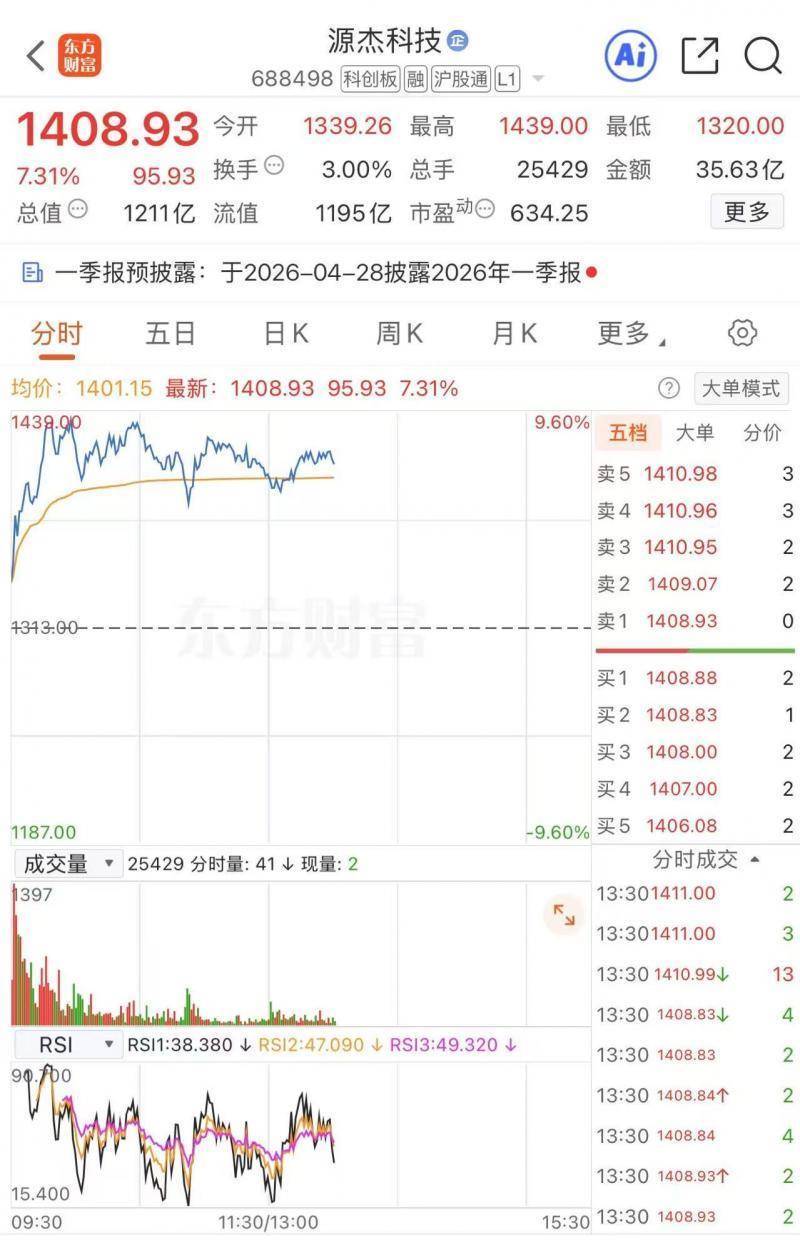
Task: Enable 大单模式
Action: (x=741, y=388)
